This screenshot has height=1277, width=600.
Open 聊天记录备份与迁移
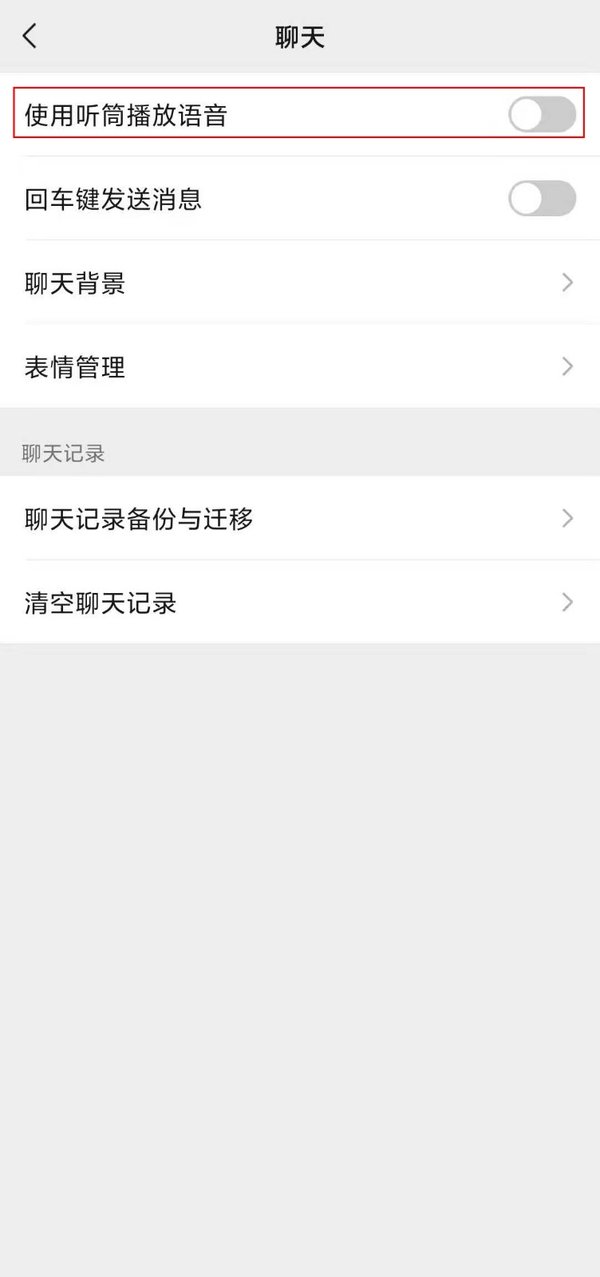300,519
